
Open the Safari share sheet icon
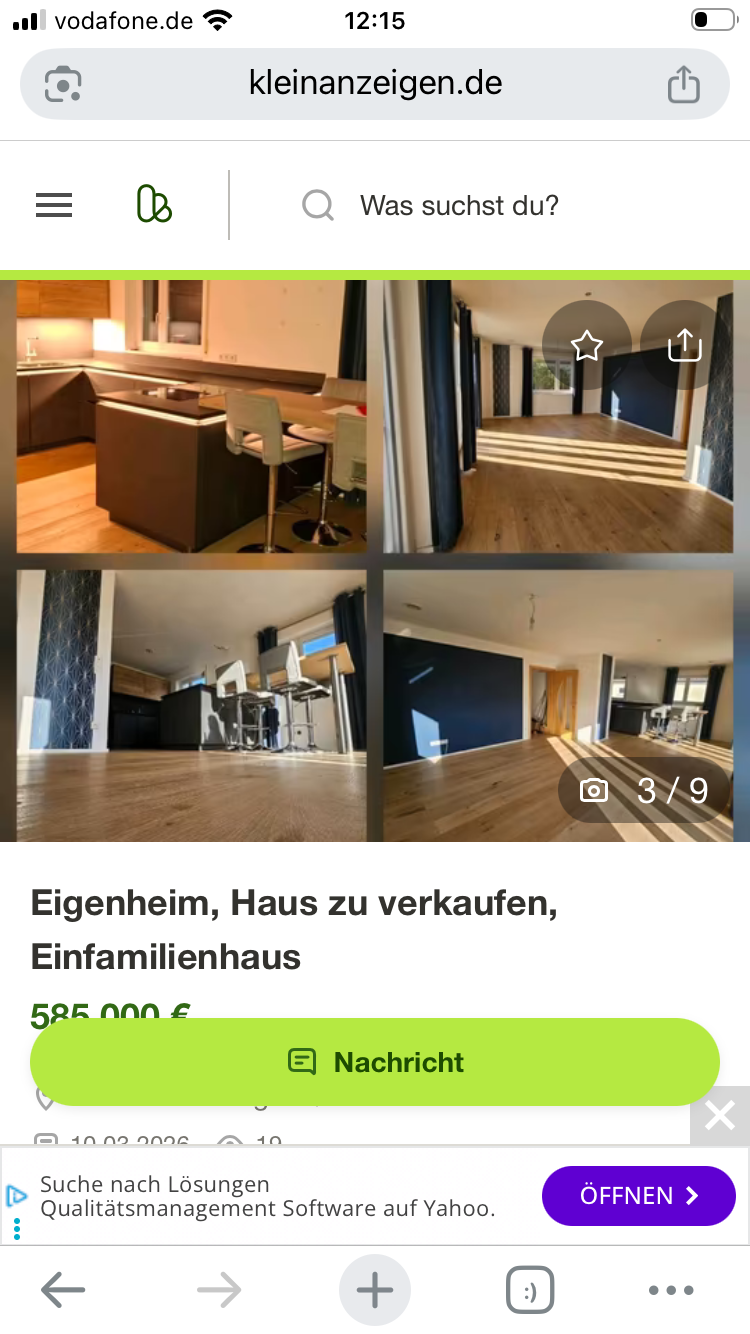coord(683,84)
